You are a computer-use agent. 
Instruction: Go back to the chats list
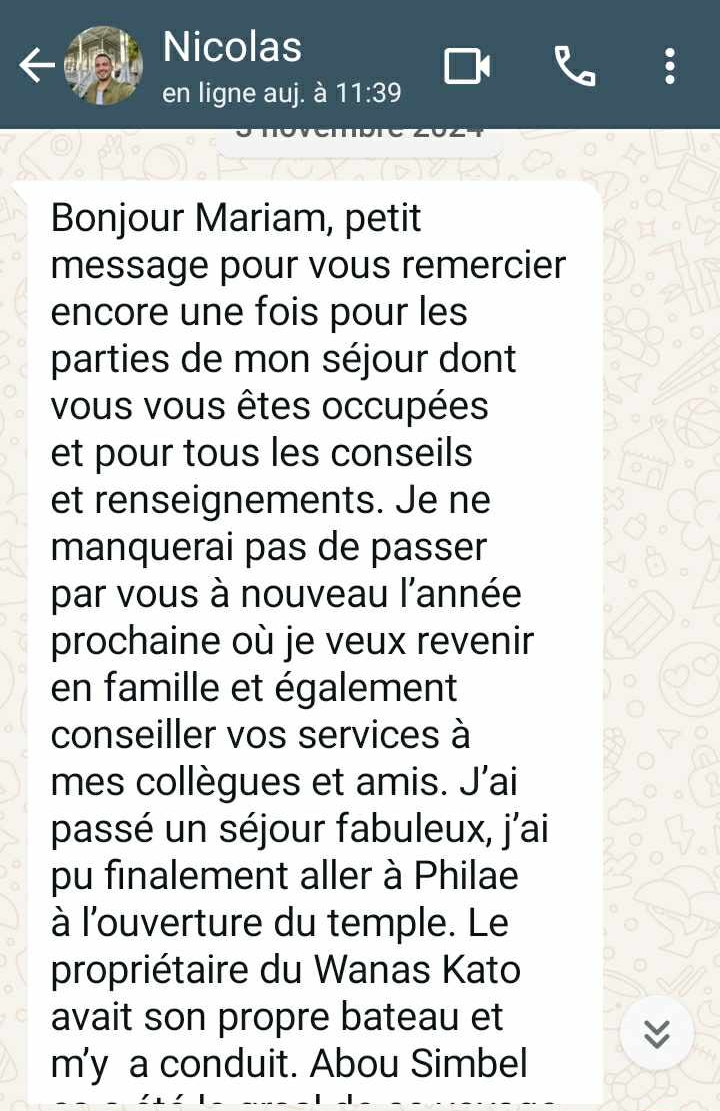(x=36, y=67)
